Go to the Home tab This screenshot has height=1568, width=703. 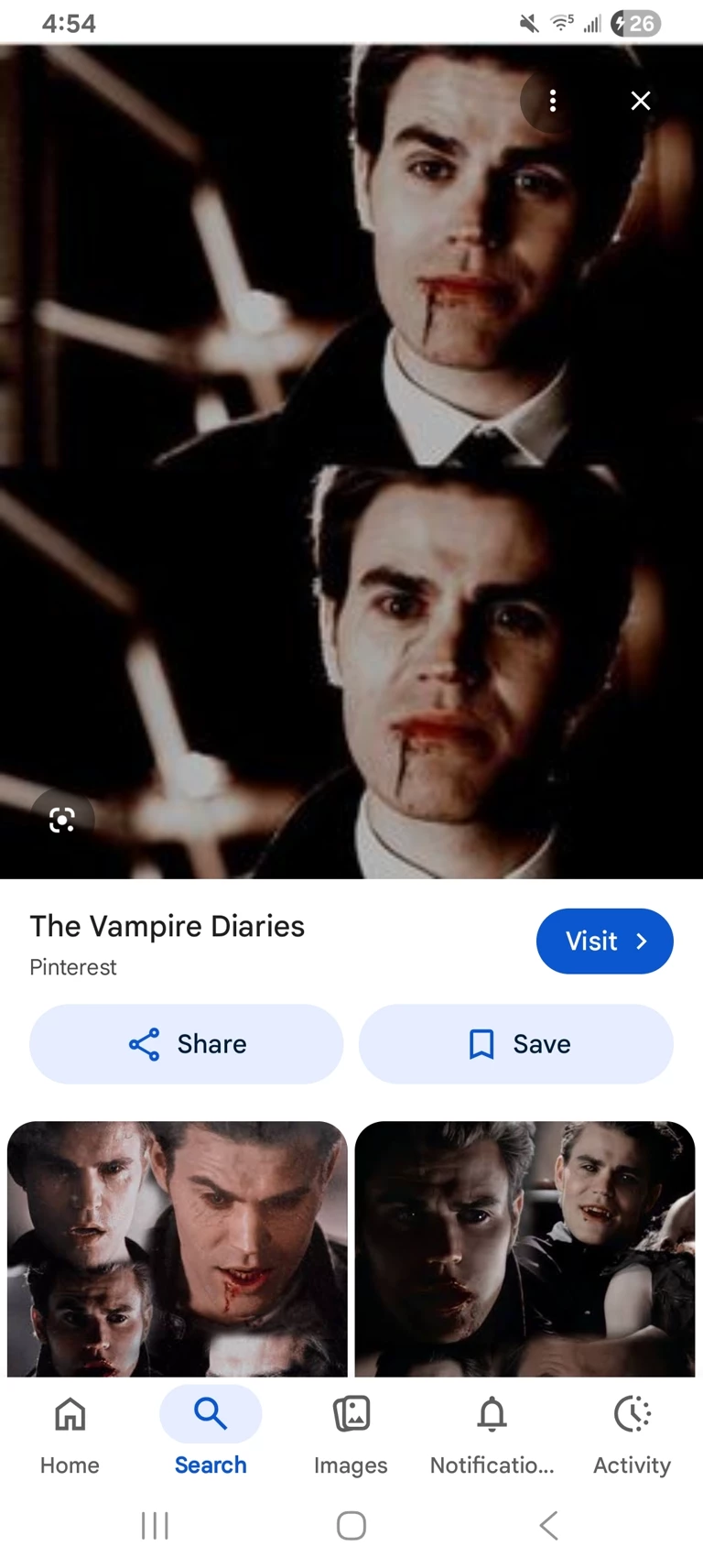click(70, 1433)
